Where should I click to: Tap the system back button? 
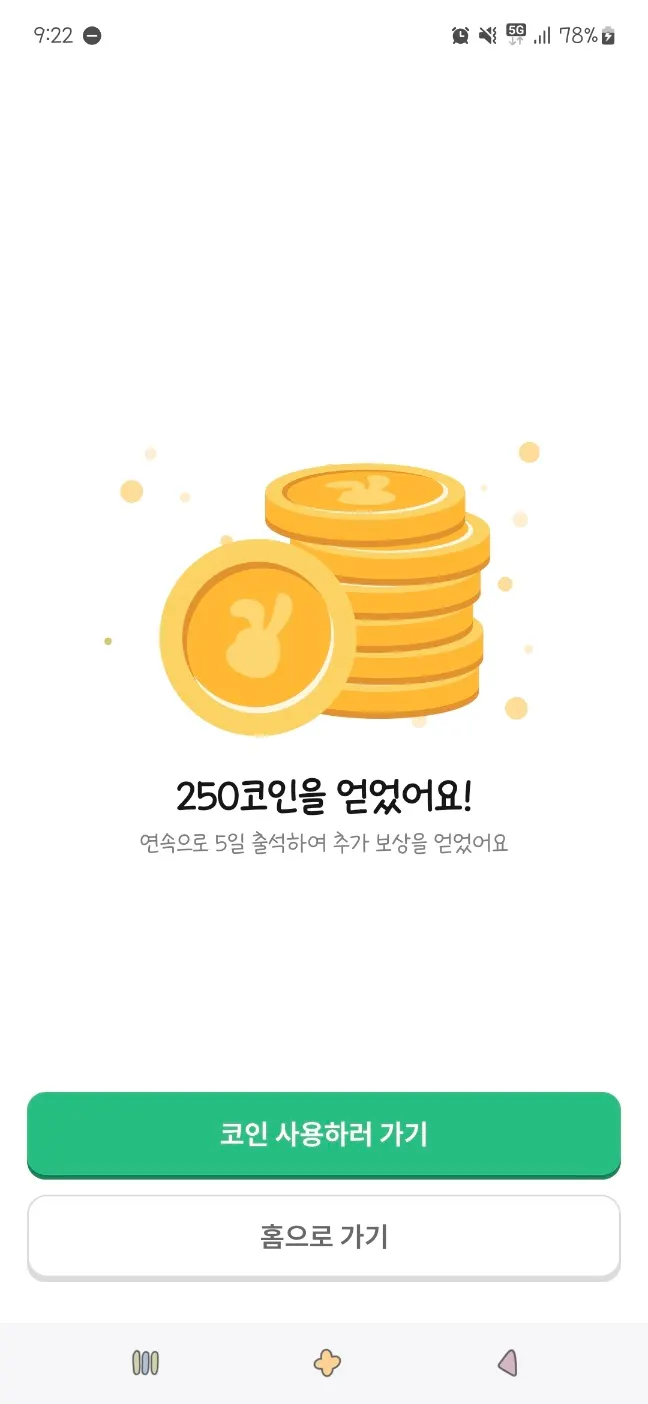click(507, 1363)
